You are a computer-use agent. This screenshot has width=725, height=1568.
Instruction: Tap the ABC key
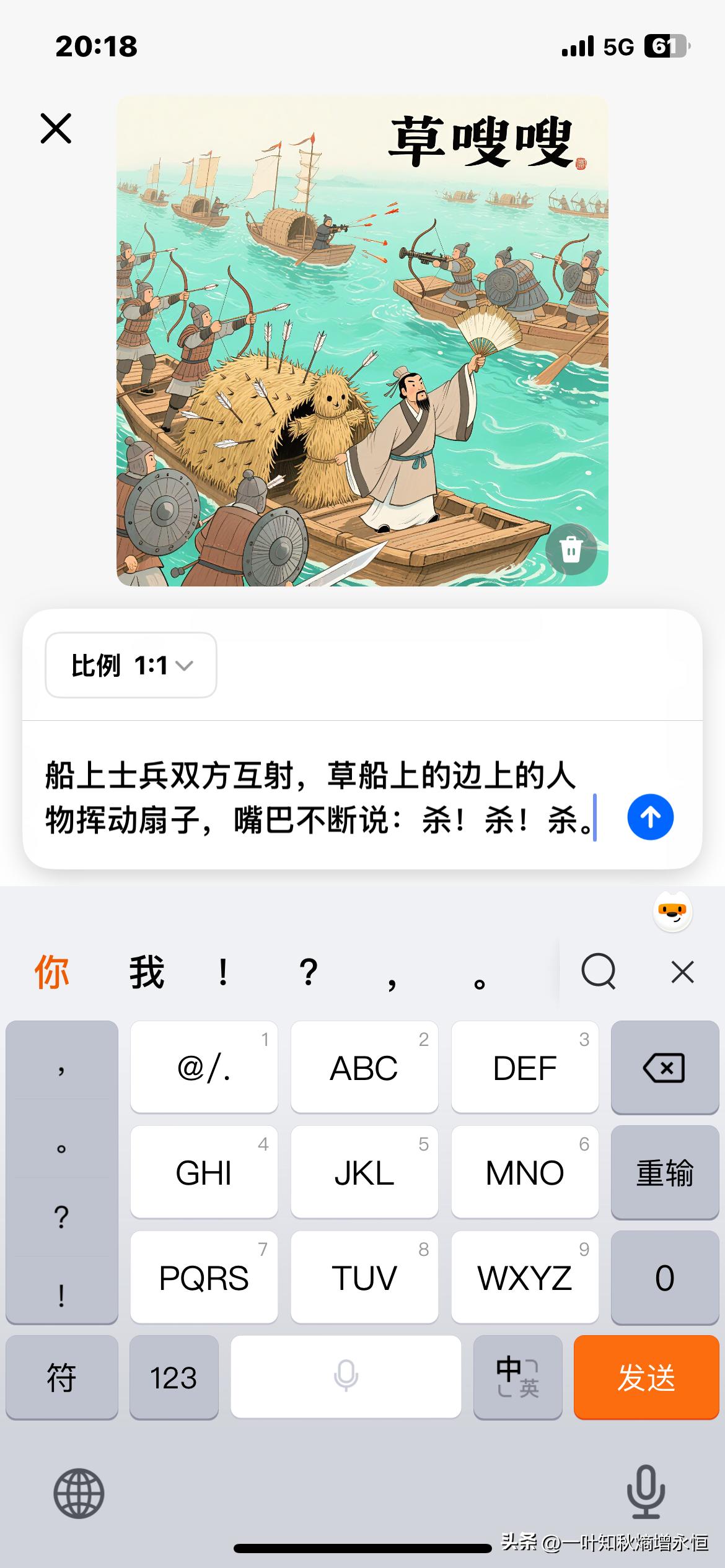pos(364,1068)
